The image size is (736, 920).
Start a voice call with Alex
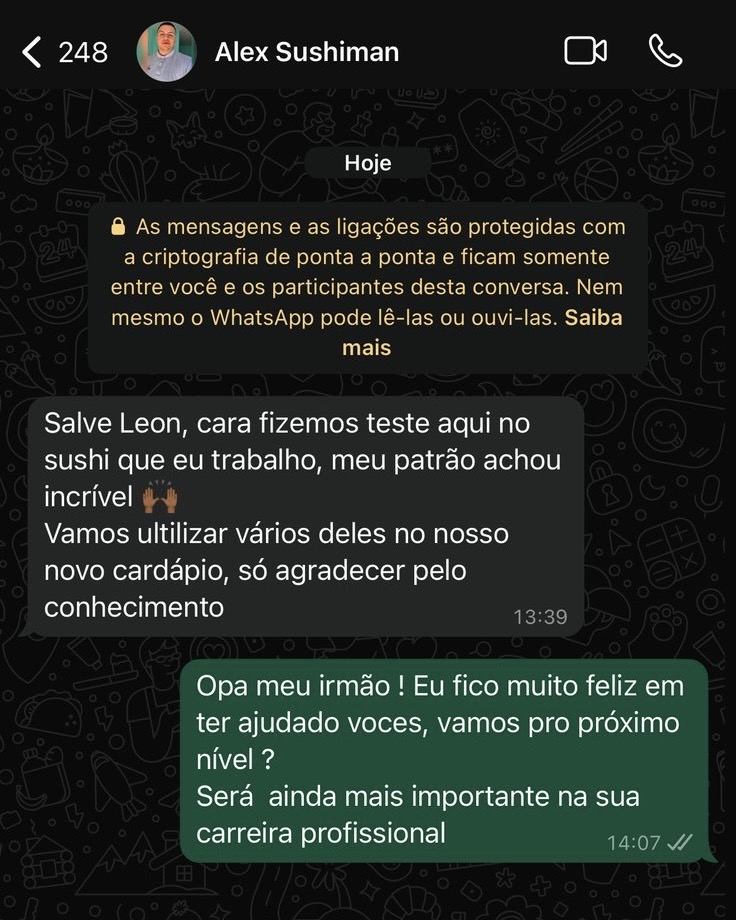tap(665, 51)
